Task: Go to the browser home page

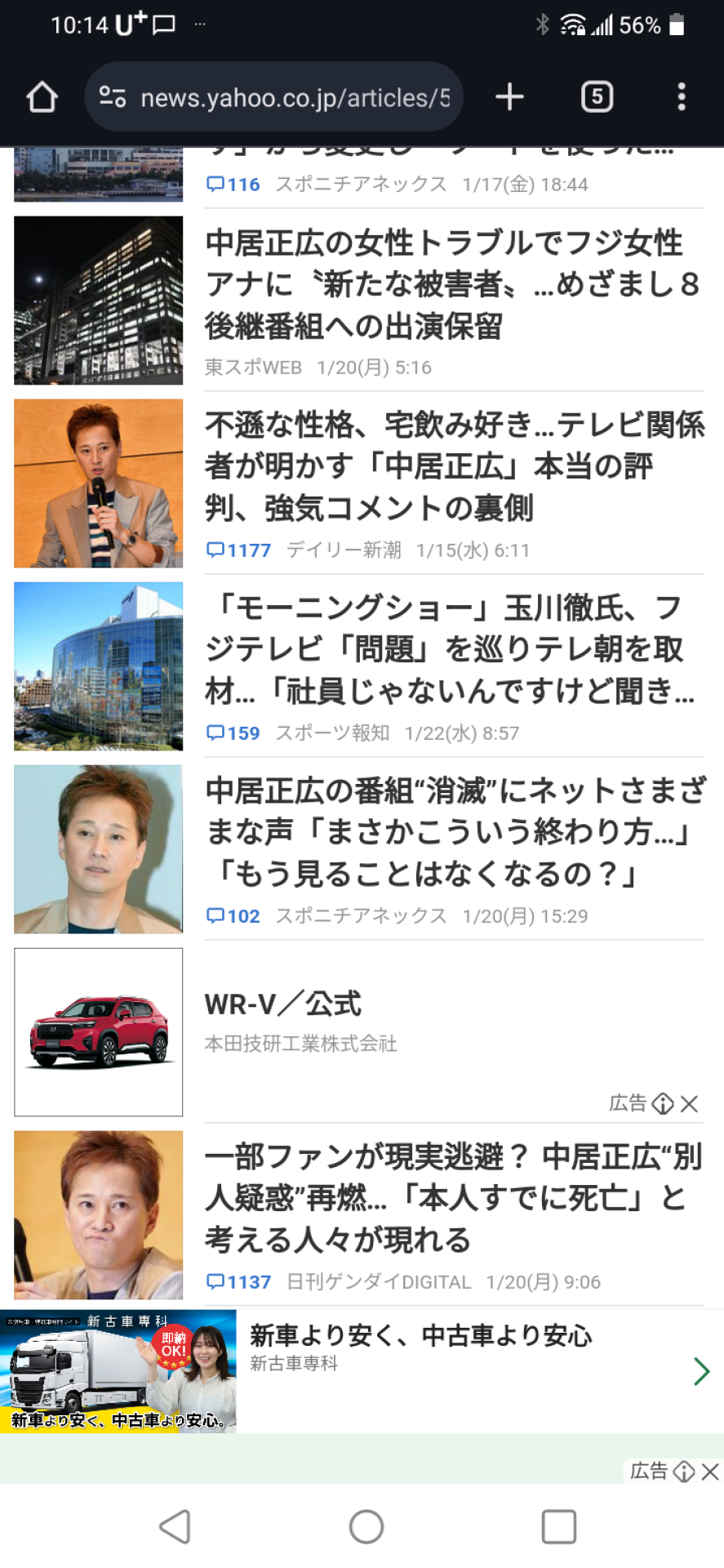Action: click(42, 97)
